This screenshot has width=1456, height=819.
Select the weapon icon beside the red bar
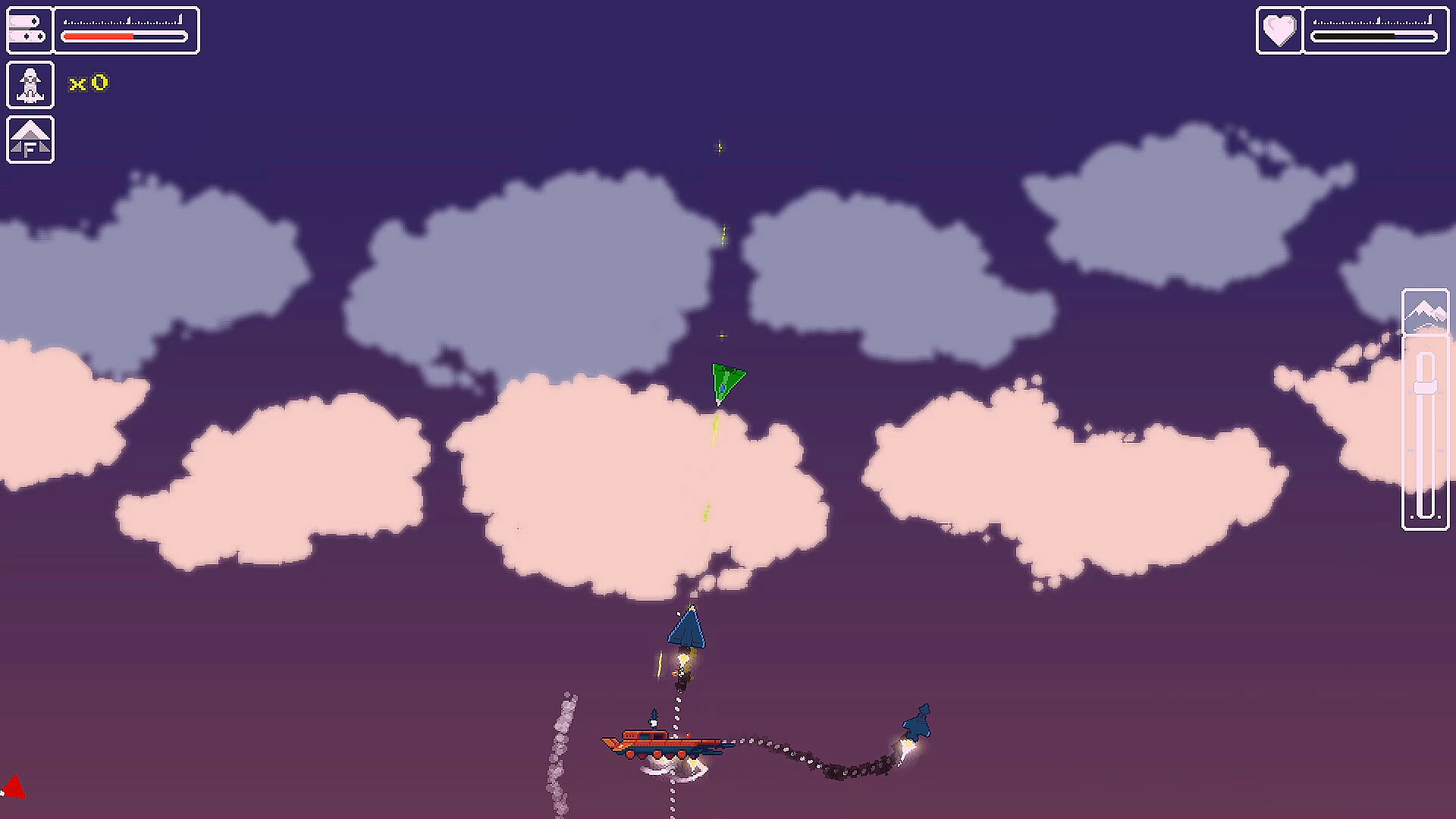coord(30,30)
